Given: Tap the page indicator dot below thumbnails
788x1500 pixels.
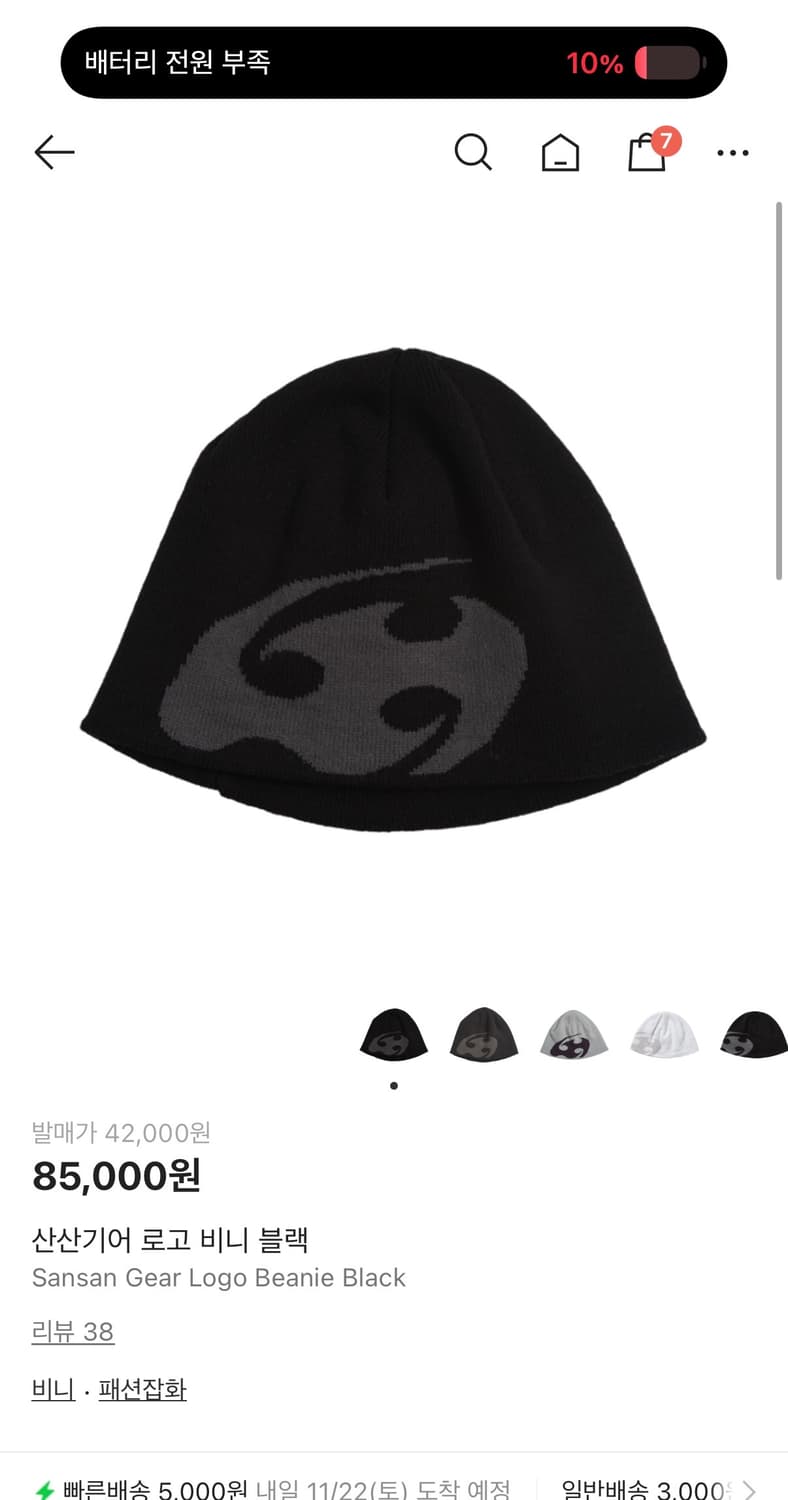Looking at the screenshot, I should point(394,1083).
